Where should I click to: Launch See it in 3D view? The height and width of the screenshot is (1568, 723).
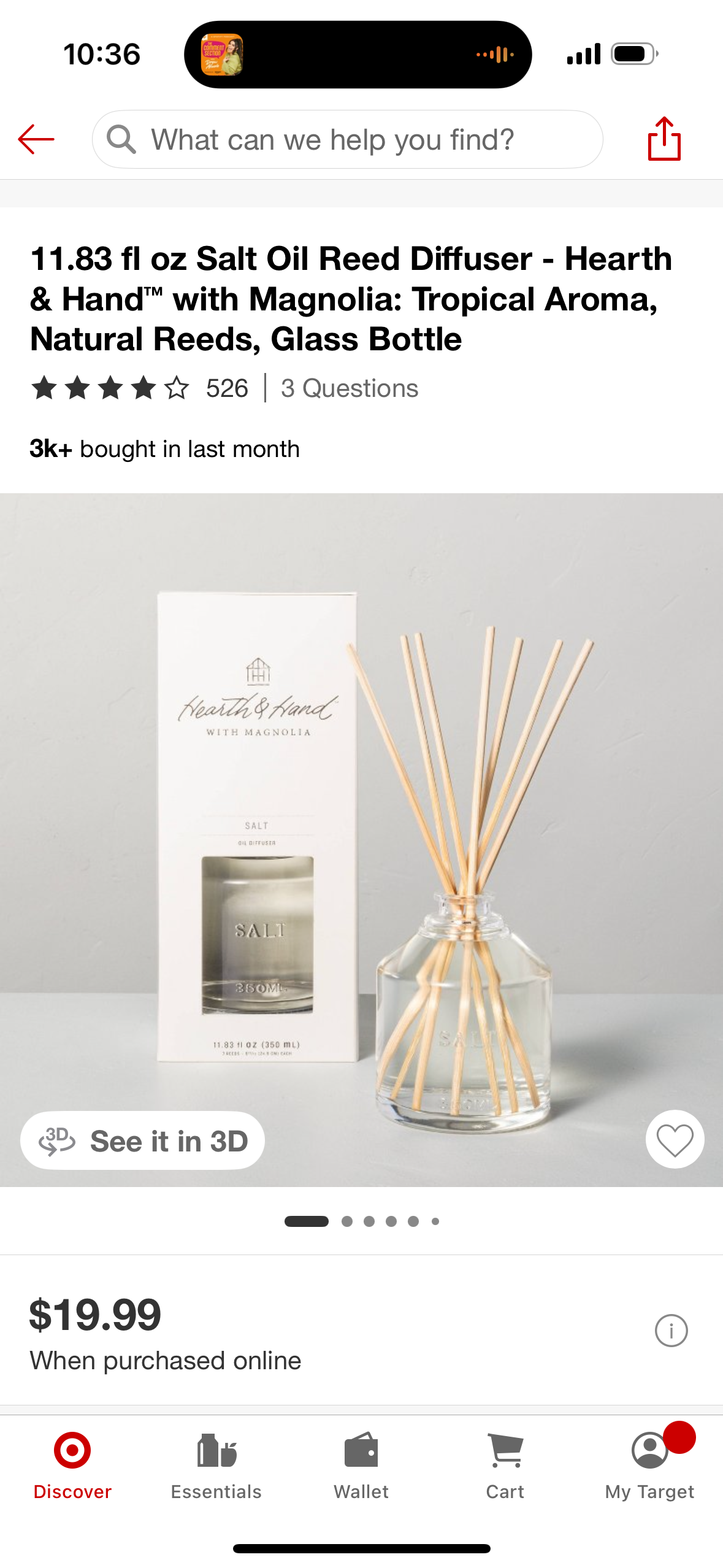[143, 1140]
